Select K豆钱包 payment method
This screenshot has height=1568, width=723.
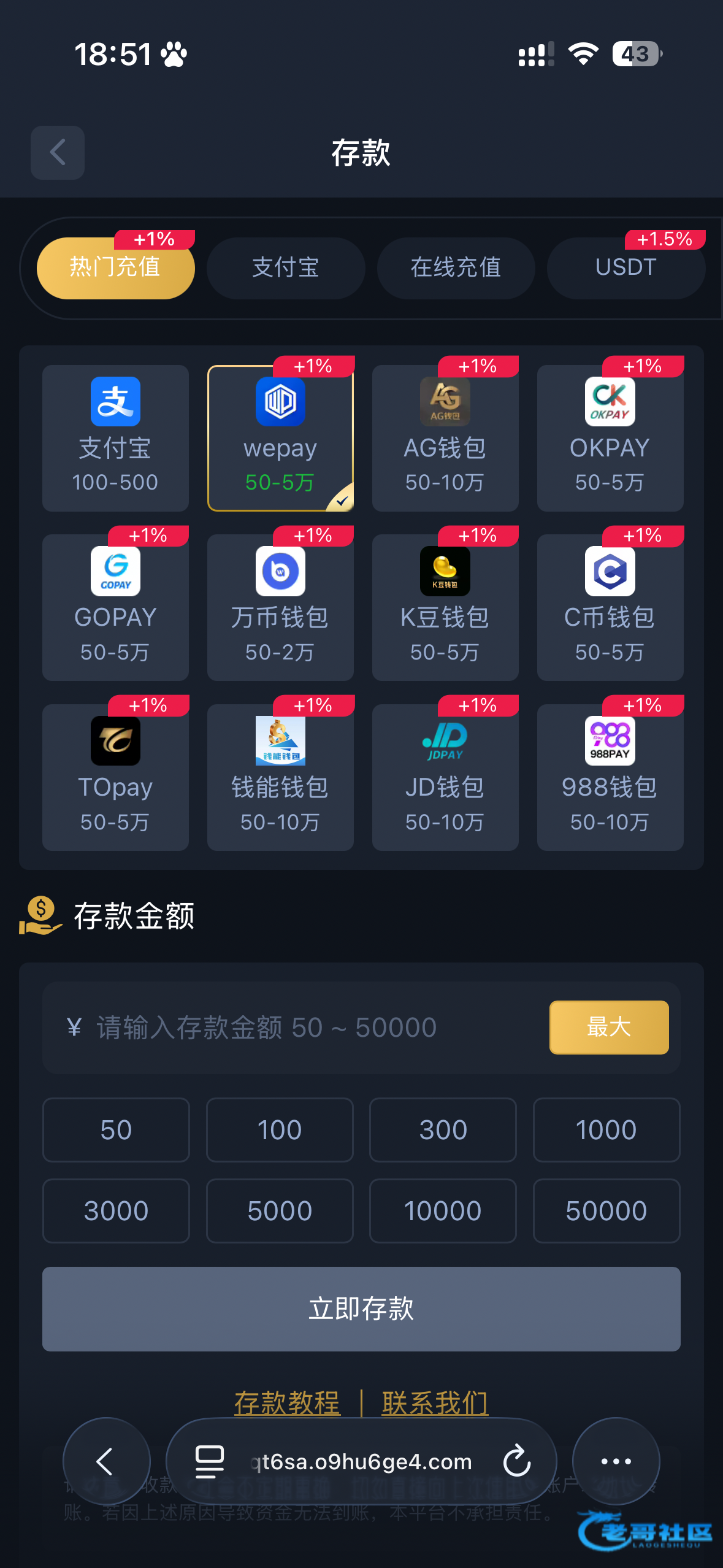tap(445, 607)
